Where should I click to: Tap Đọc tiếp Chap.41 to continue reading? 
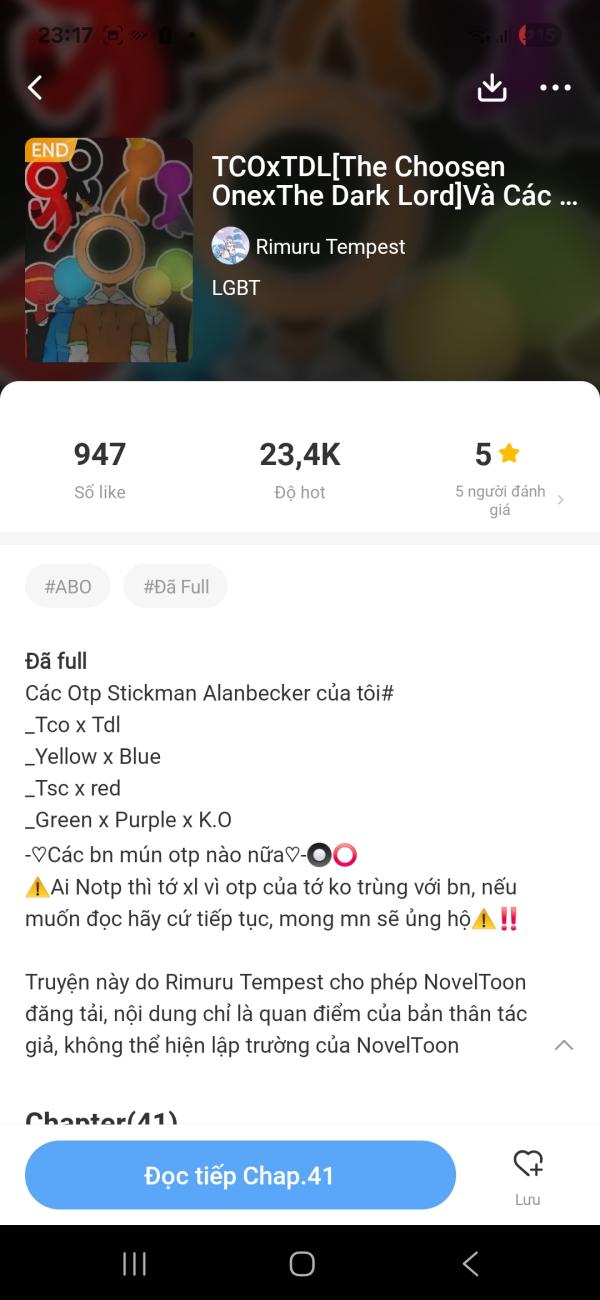pyautogui.click(x=240, y=1175)
